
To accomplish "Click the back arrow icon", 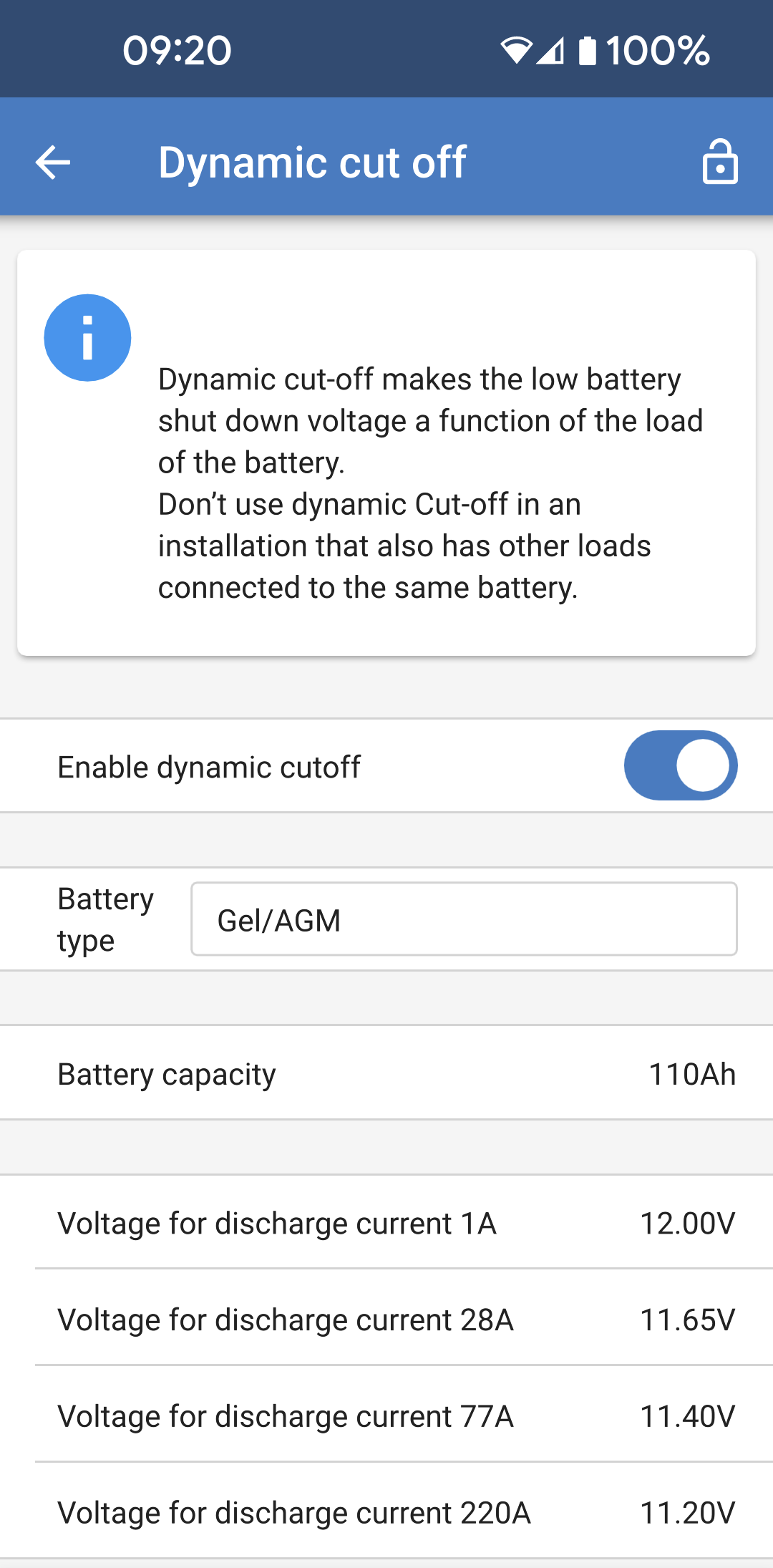I will coord(52,163).
